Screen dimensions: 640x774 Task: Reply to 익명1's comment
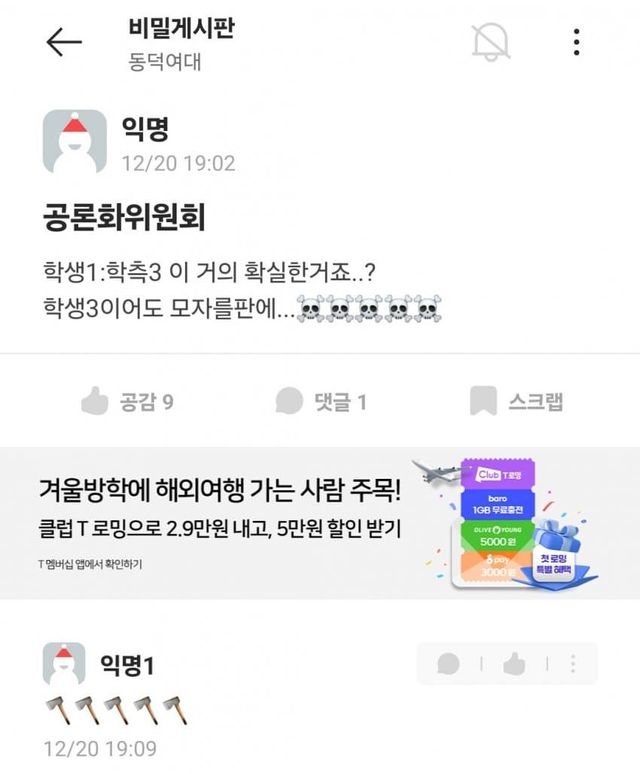point(449,663)
